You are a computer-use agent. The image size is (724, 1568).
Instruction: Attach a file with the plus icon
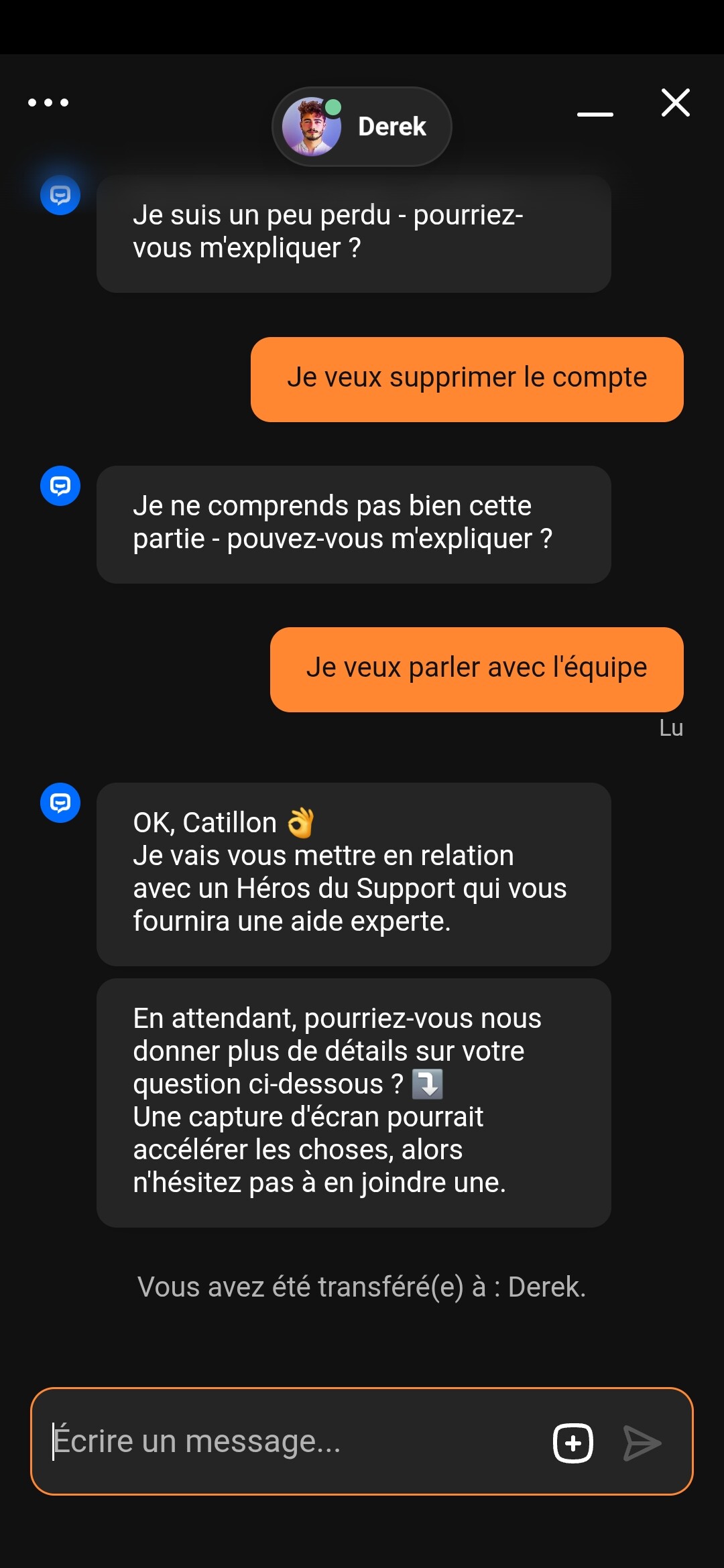pyautogui.click(x=573, y=1443)
